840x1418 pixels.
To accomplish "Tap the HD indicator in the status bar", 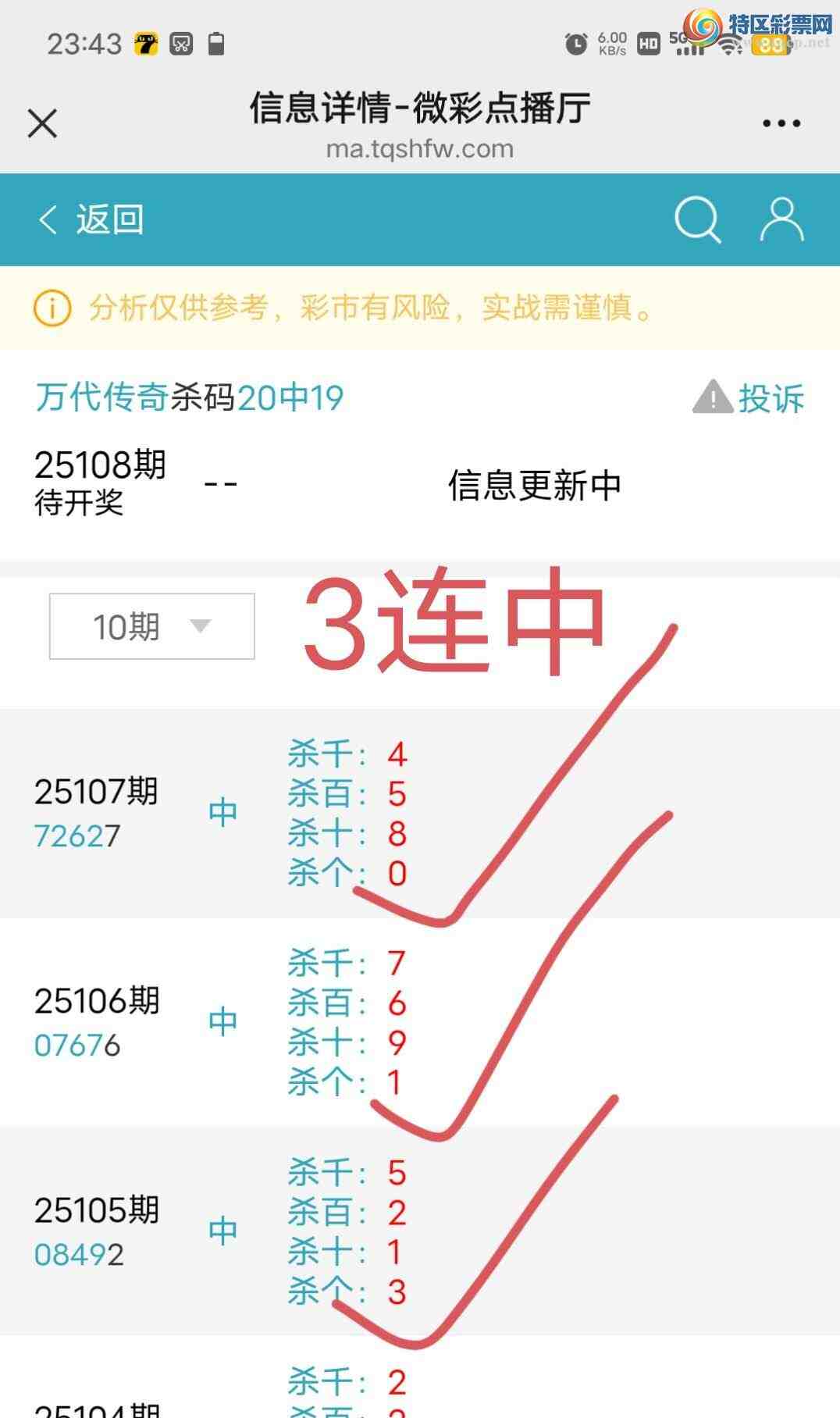I will (648, 45).
